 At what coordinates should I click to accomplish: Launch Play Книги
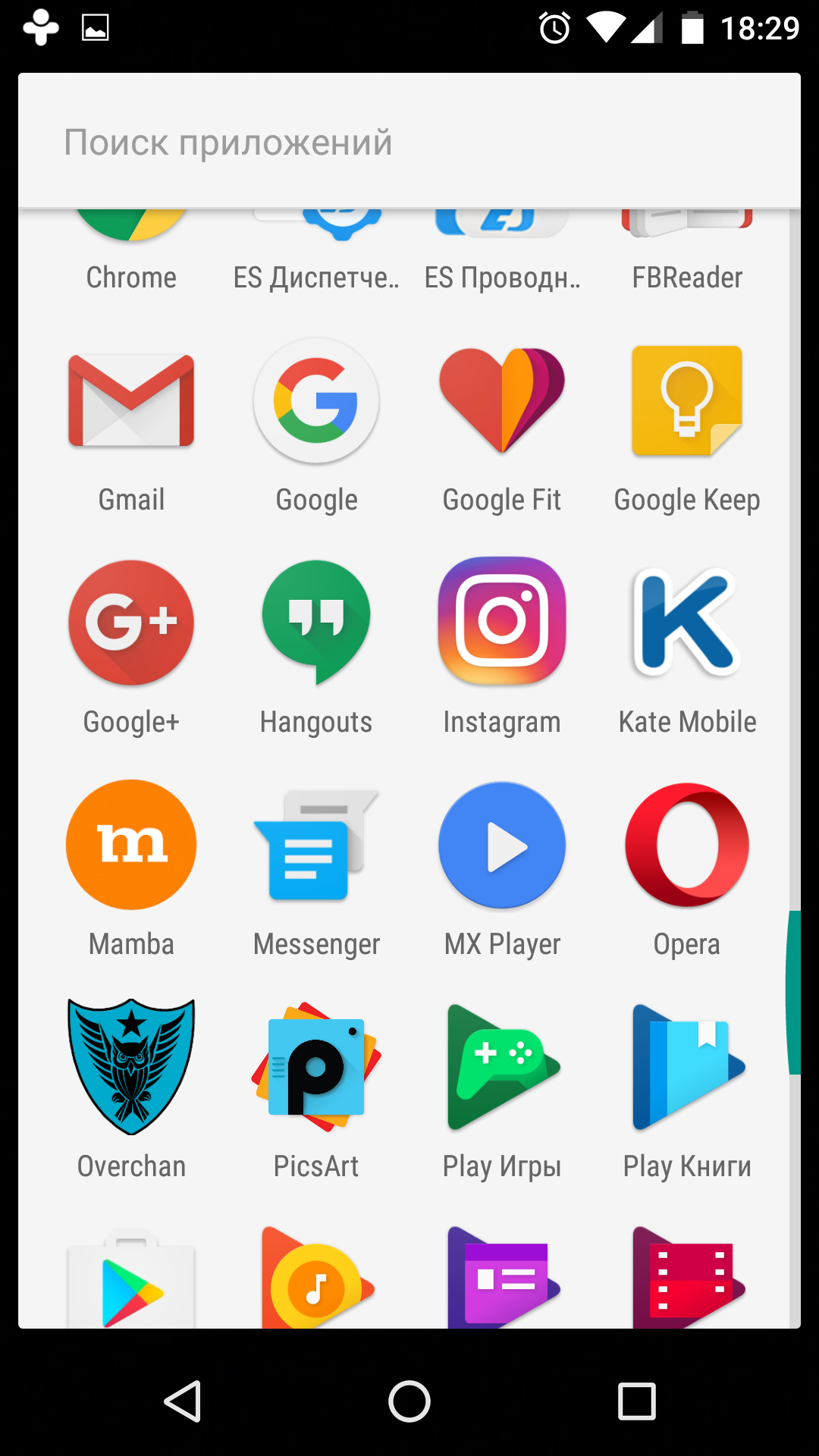687,1067
